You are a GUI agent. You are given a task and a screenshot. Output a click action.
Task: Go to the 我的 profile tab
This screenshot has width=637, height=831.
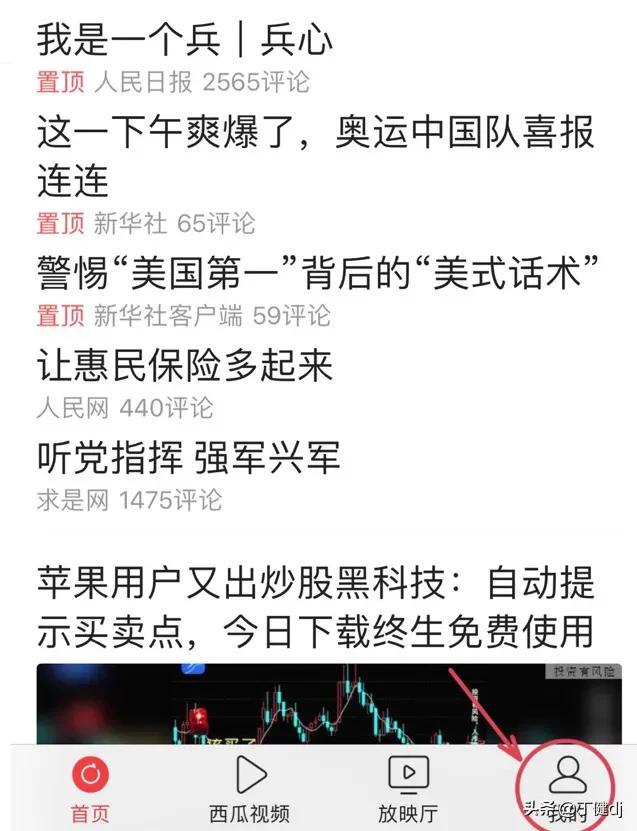tap(567, 786)
